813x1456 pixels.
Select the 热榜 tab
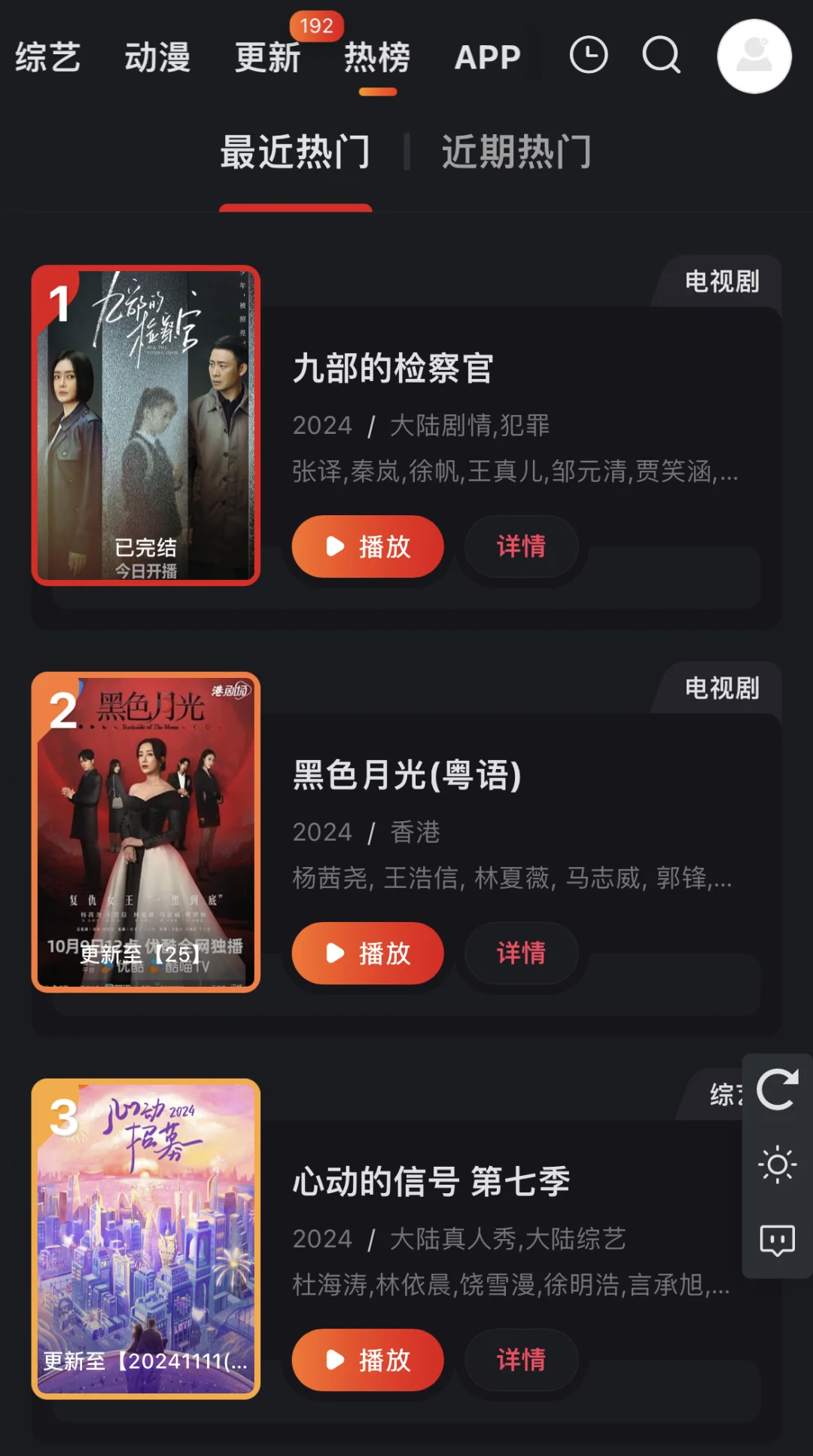pyautogui.click(x=377, y=57)
